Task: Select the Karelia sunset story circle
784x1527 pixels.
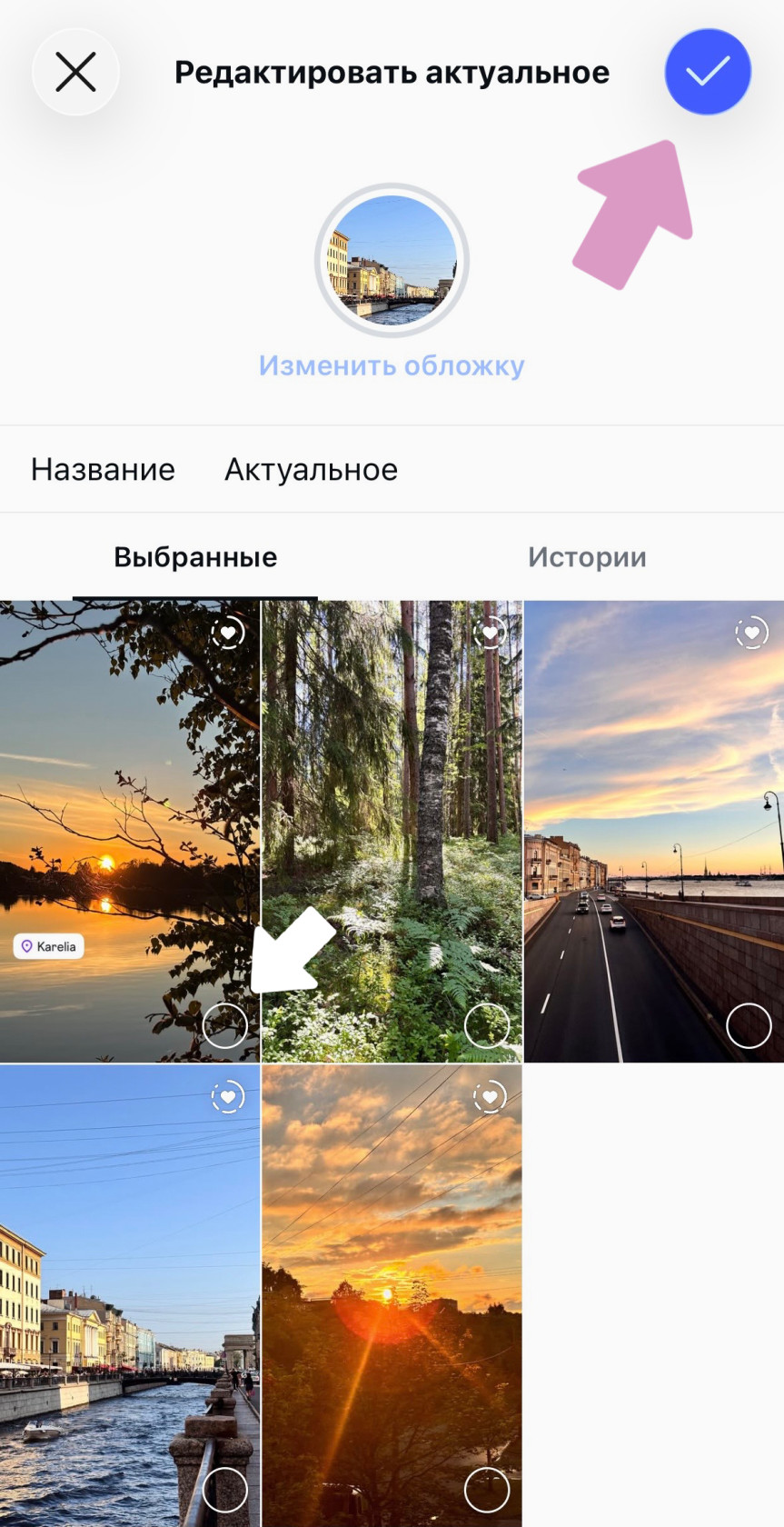Action: 225,1026
